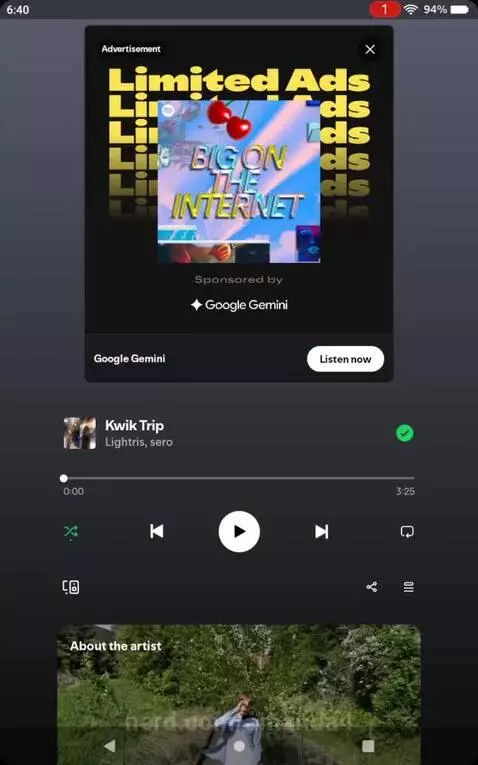
Task: Go back using the system back button
Action: [110, 746]
